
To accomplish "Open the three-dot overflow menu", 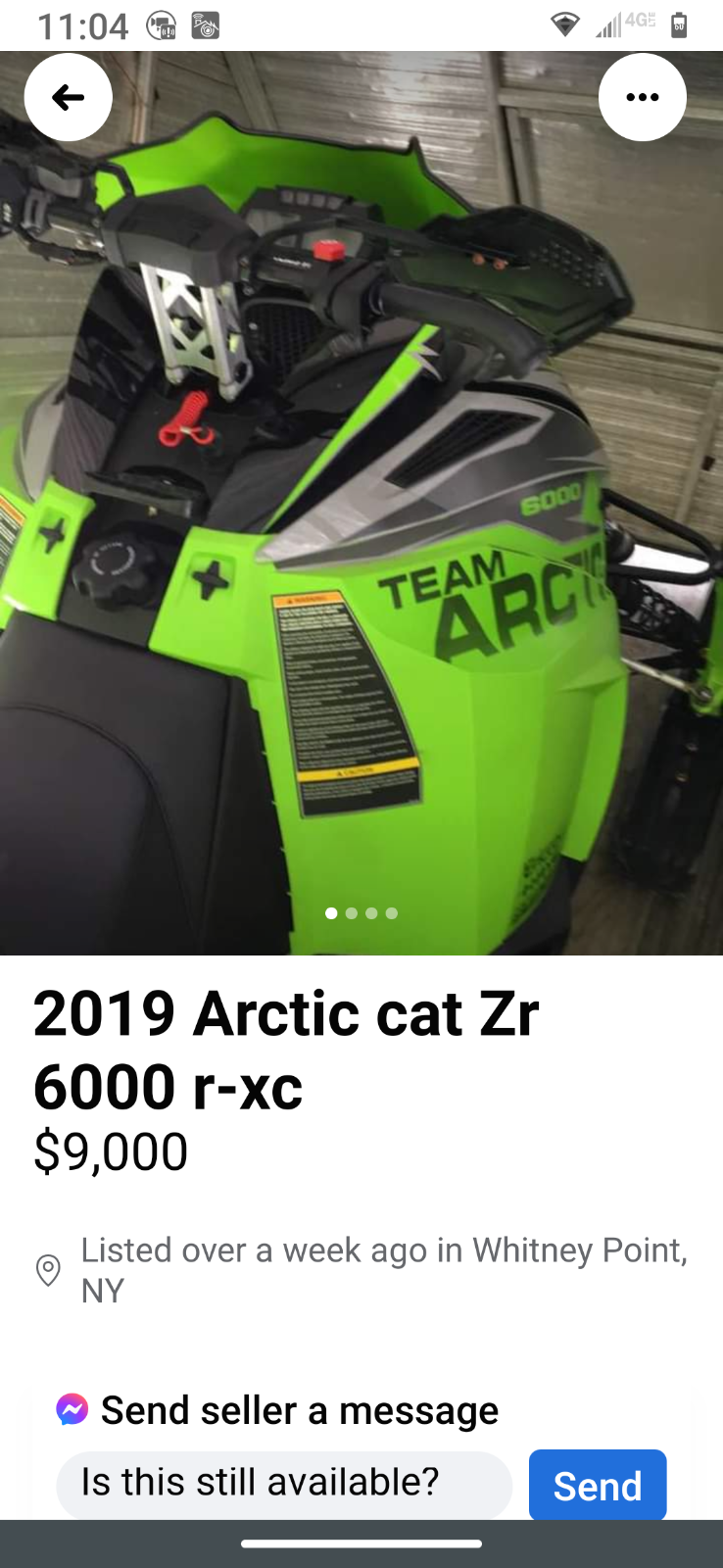I will point(642,97).
